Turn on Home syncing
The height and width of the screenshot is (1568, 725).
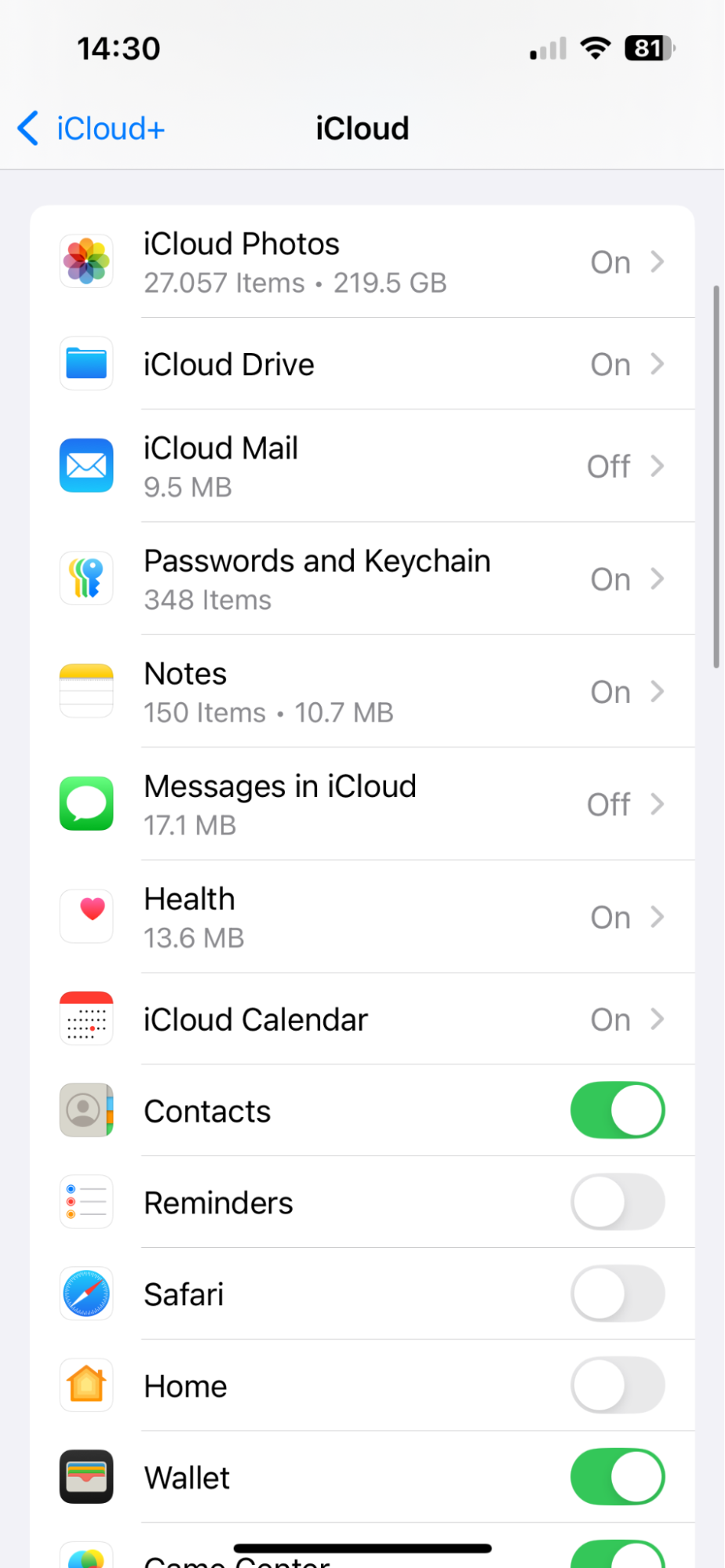[x=618, y=1385]
